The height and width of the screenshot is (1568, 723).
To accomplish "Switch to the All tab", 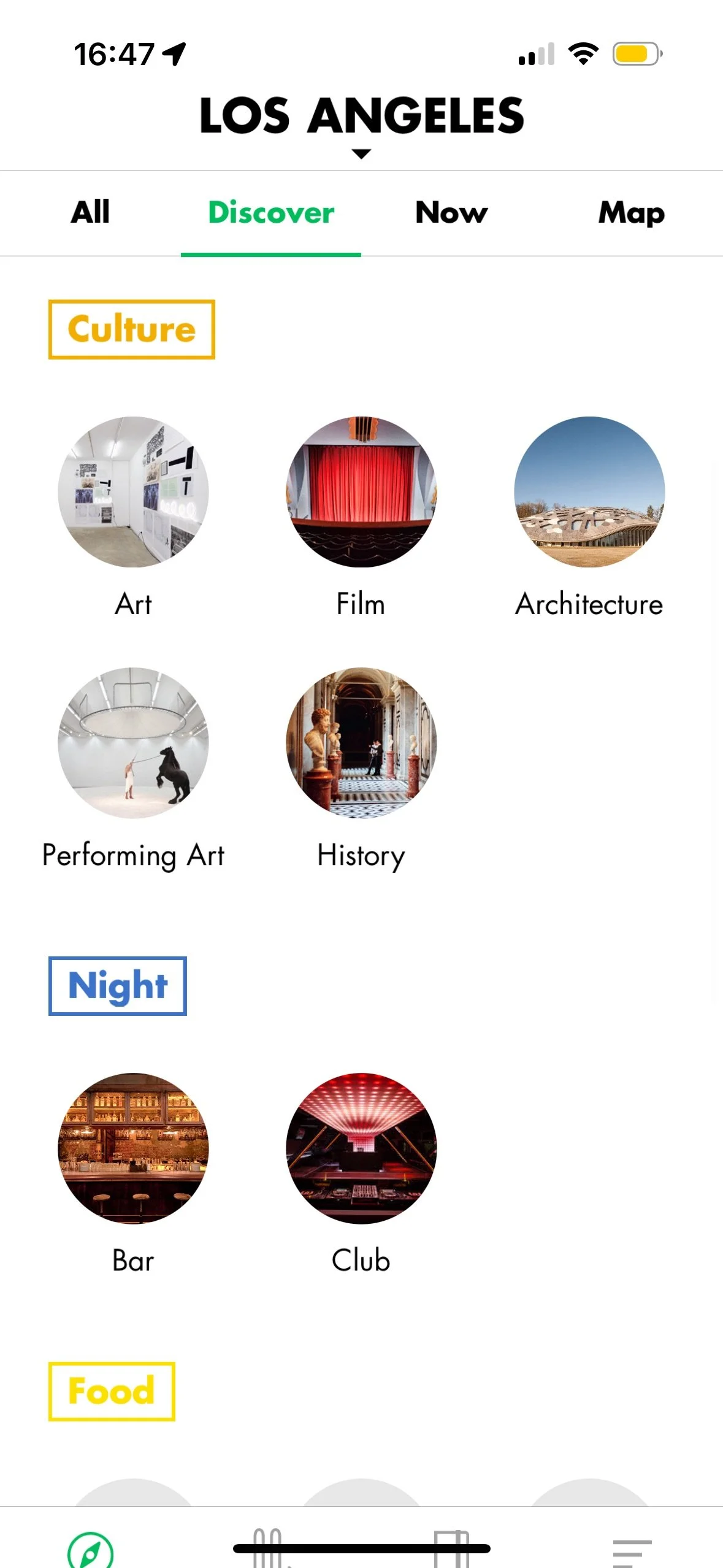I will click(x=90, y=213).
